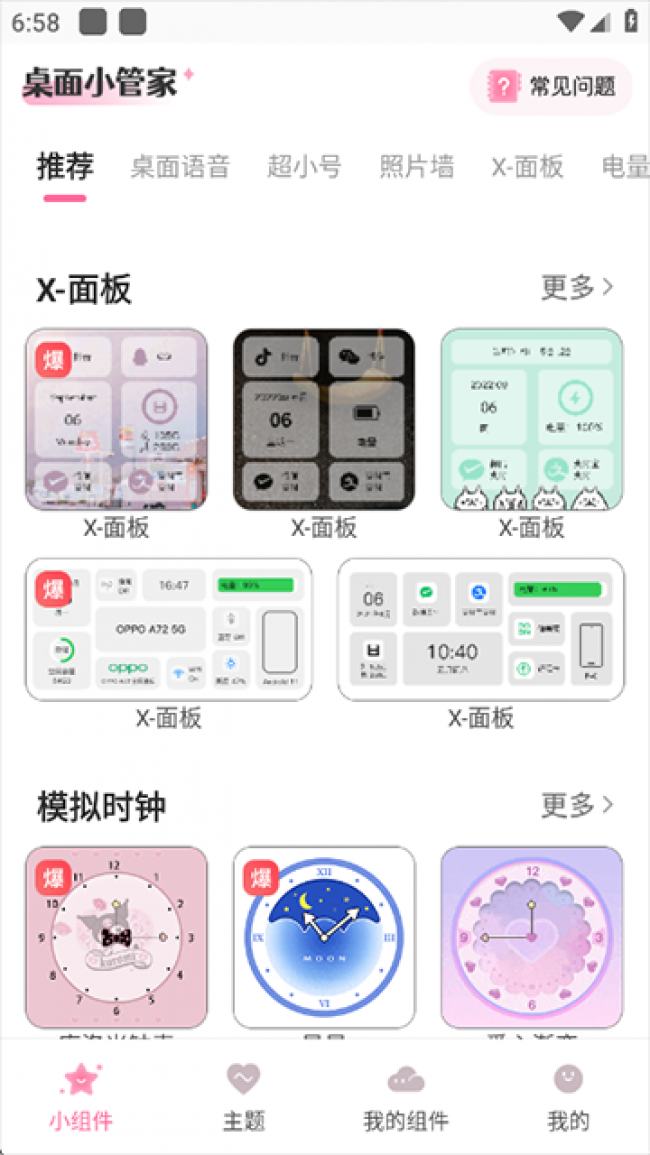Select the 推荐 tab

click(x=65, y=167)
